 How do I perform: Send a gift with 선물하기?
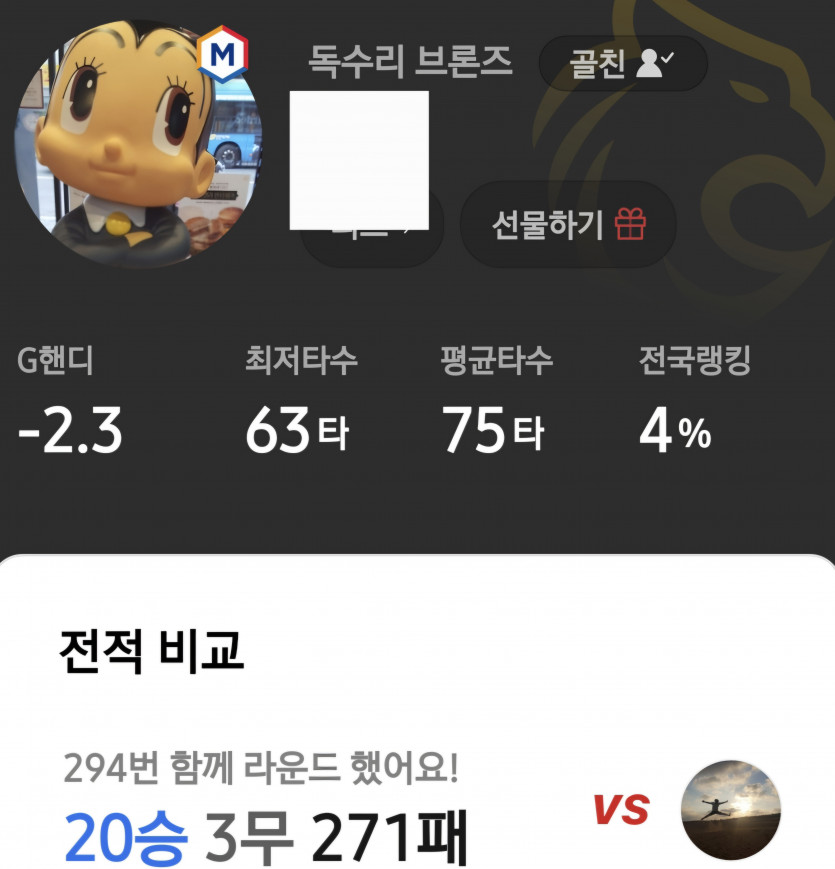coord(568,225)
